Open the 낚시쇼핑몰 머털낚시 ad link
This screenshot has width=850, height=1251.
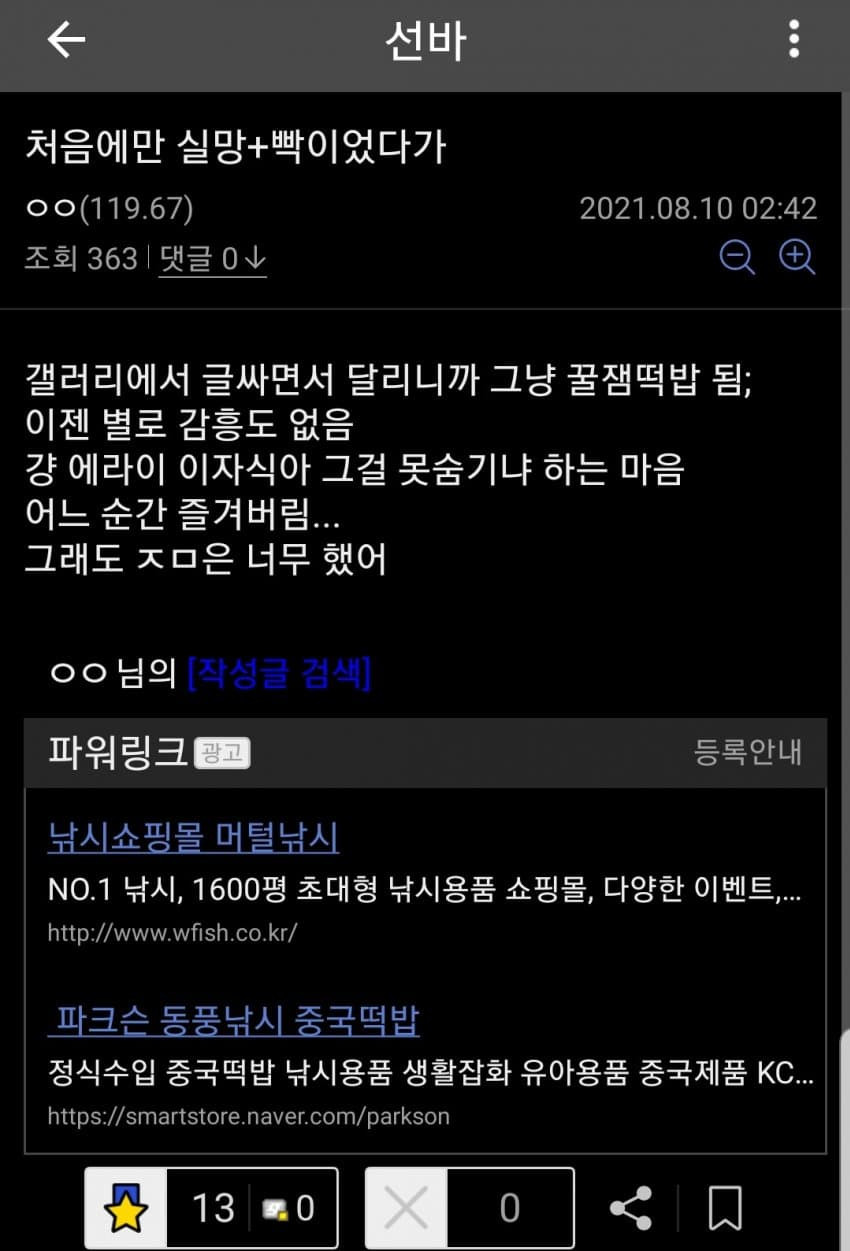click(x=193, y=838)
